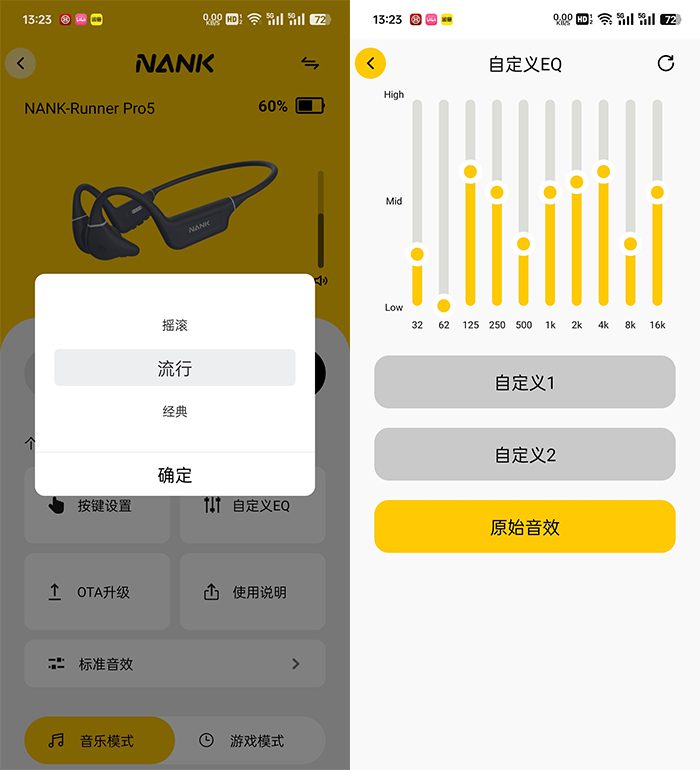
Task: Tap the 500 Hz band slider
Action: point(524,244)
